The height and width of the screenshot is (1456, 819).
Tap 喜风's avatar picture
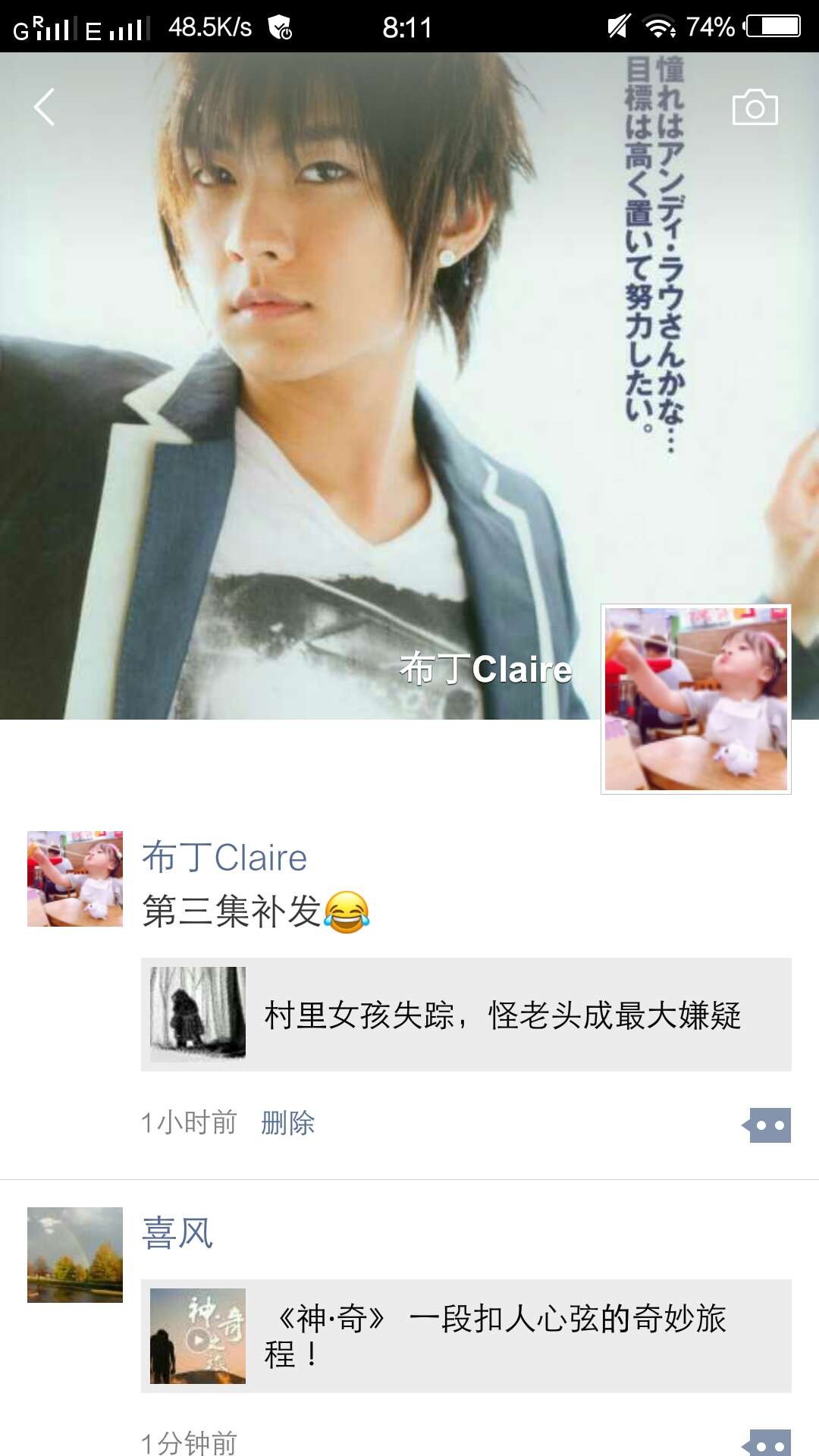pos(75,1255)
